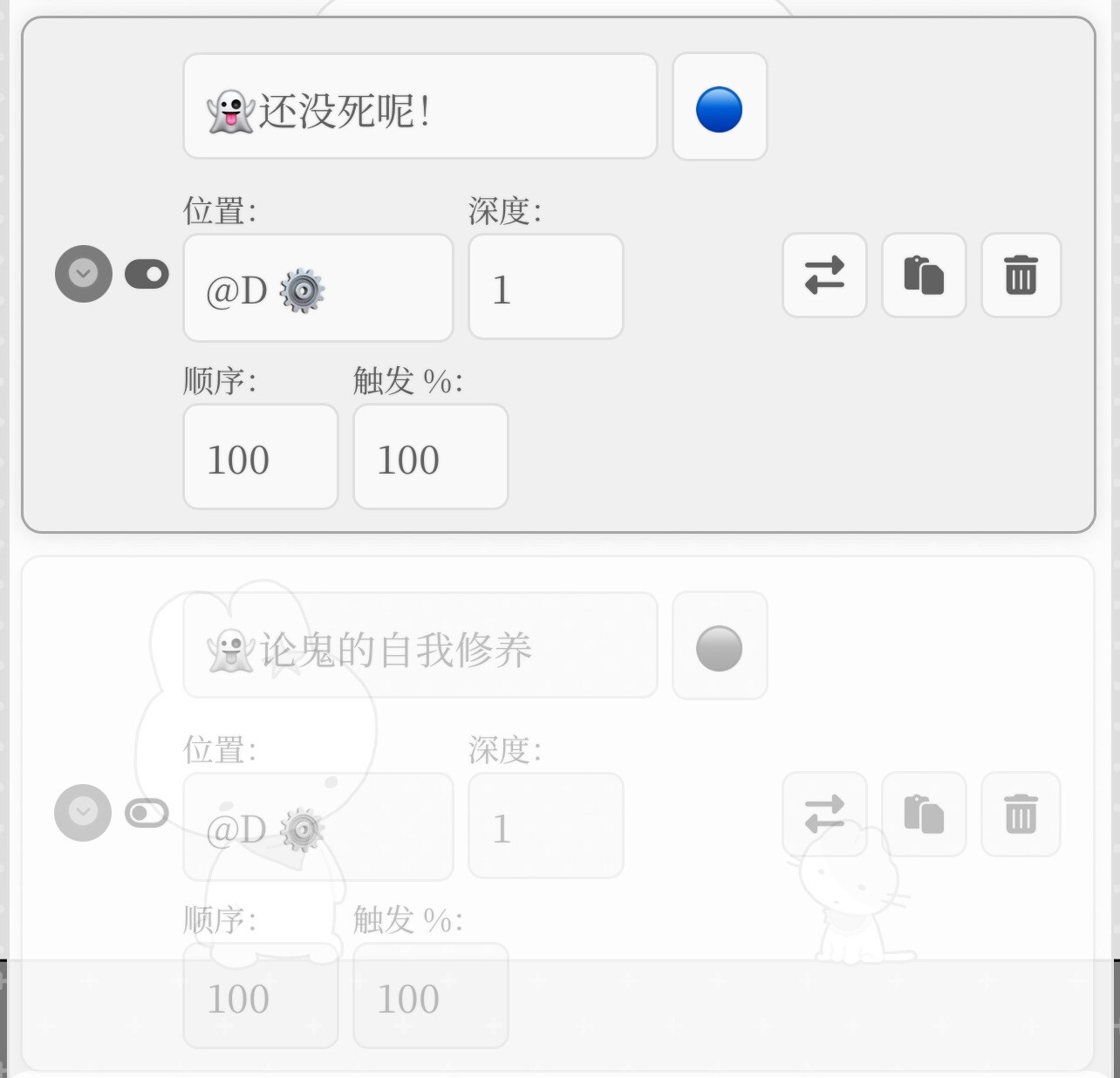Open position dropdown of '论鬼的自我修养'
The height and width of the screenshot is (1078, 1120).
(318, 827)
